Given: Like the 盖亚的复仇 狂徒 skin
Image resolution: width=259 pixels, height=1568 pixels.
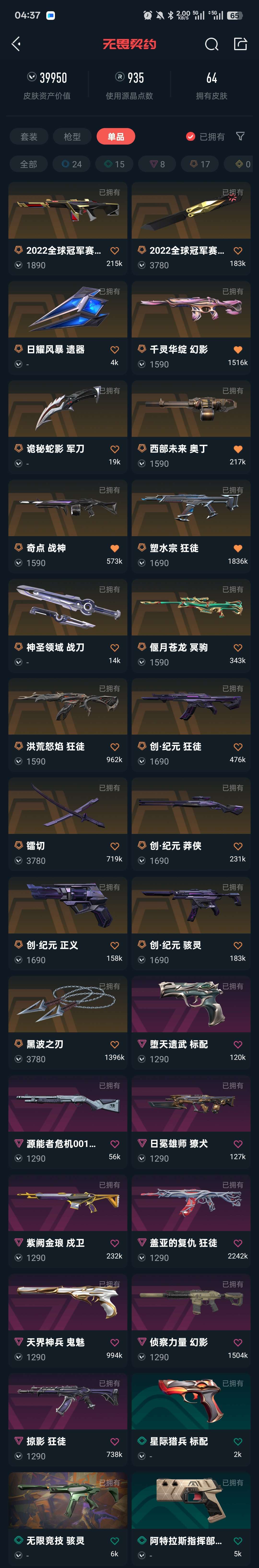Looking at the screenshot, I should click(x=238, y=1243).
